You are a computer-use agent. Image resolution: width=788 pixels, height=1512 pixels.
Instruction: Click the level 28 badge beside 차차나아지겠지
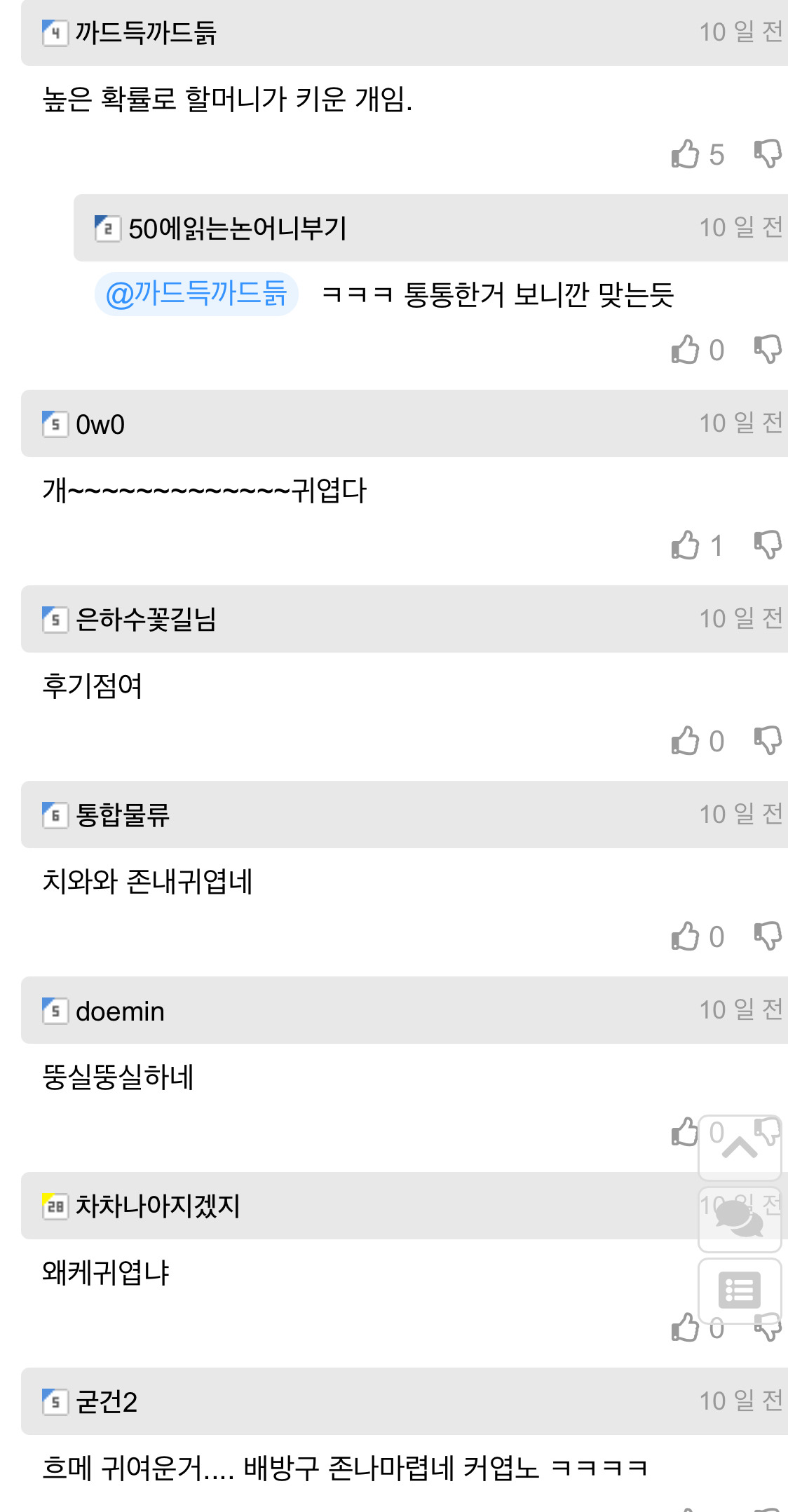55,1206
